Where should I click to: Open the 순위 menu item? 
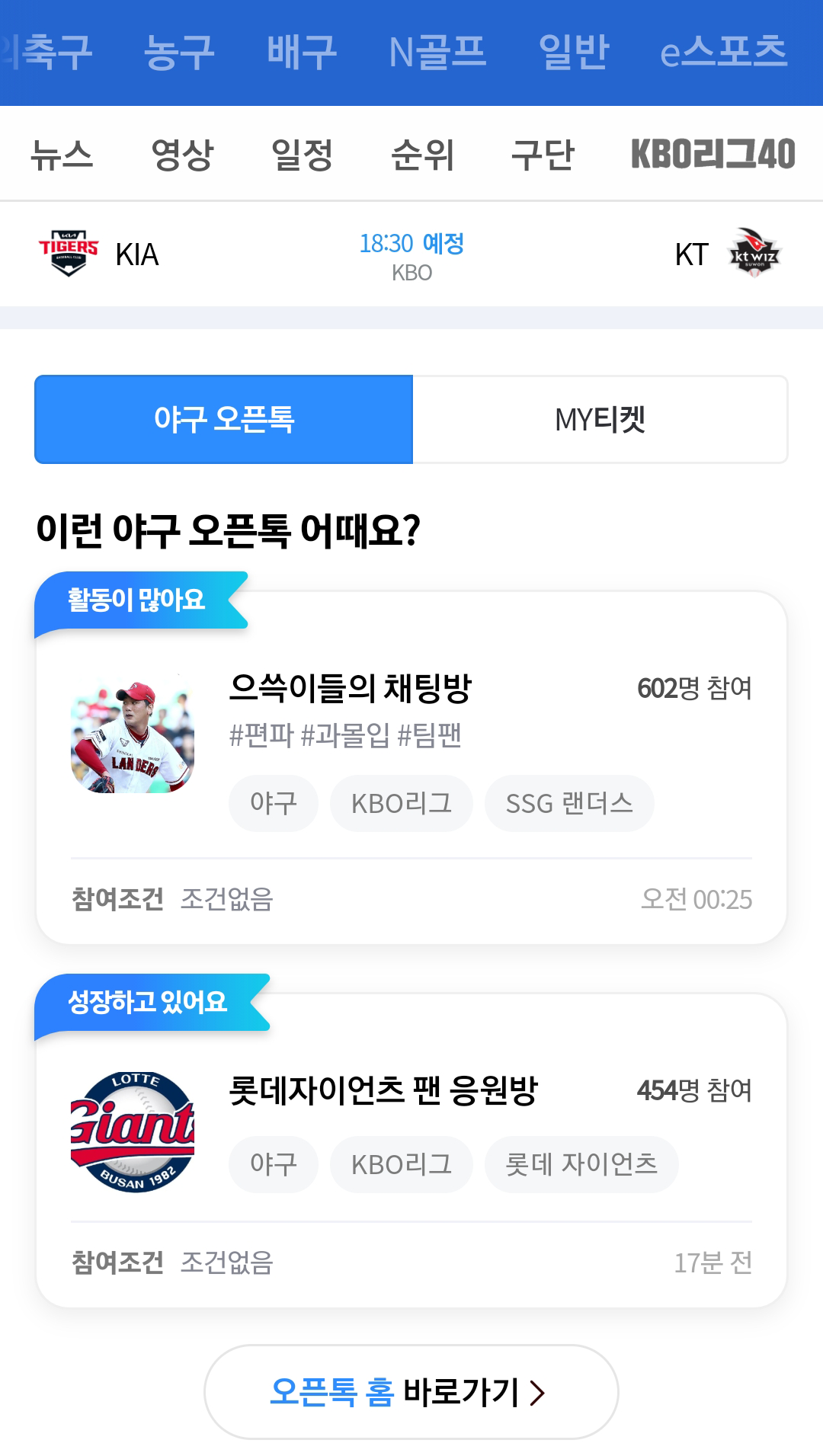pyautogui.click(x=424, y=154)
